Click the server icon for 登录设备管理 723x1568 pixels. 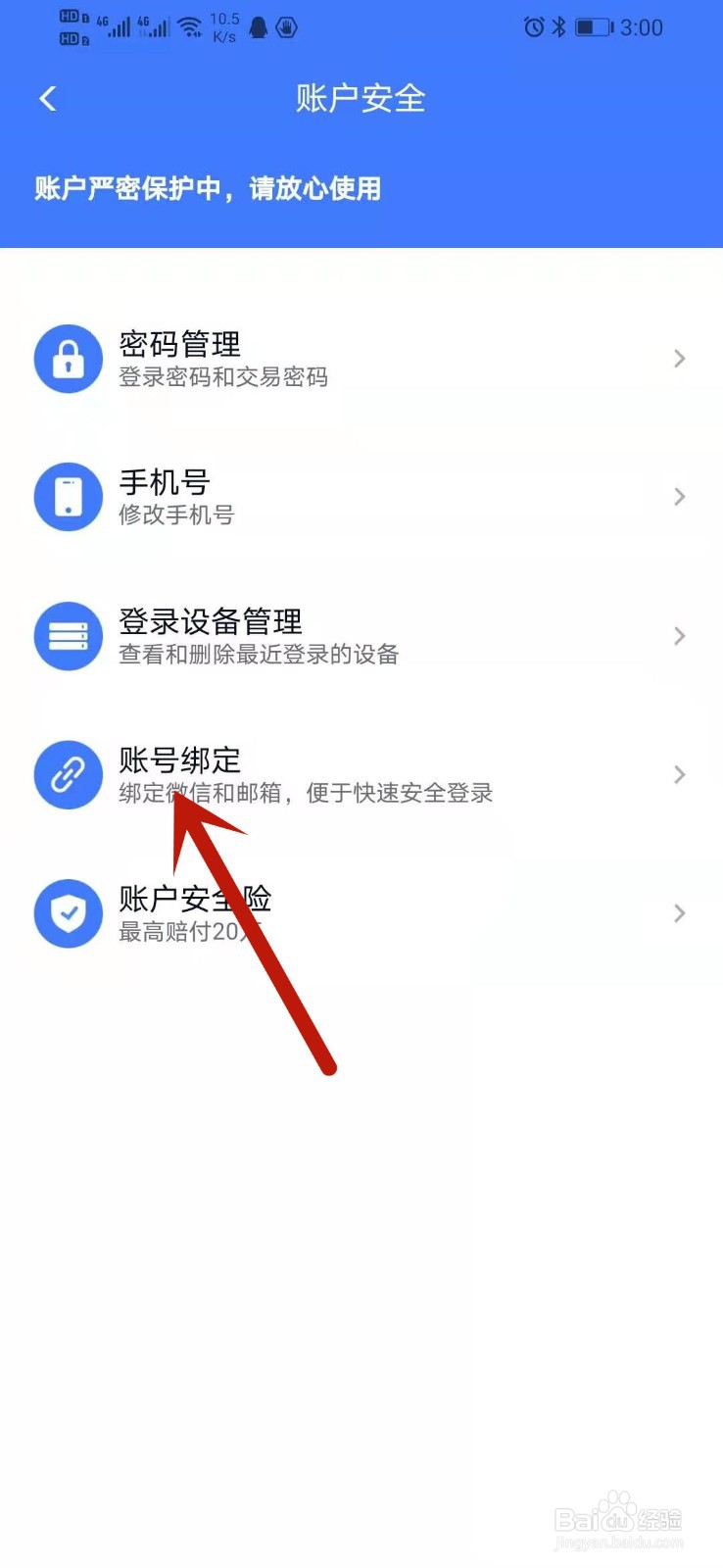tap(68, 636)
